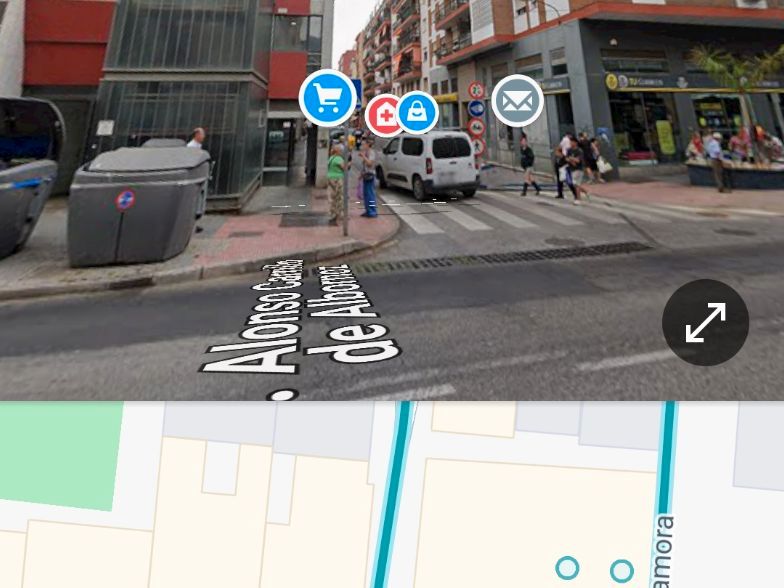
Task: Open the mail envelope place marker
Action: pyautogui.click(x=518, y=100)
